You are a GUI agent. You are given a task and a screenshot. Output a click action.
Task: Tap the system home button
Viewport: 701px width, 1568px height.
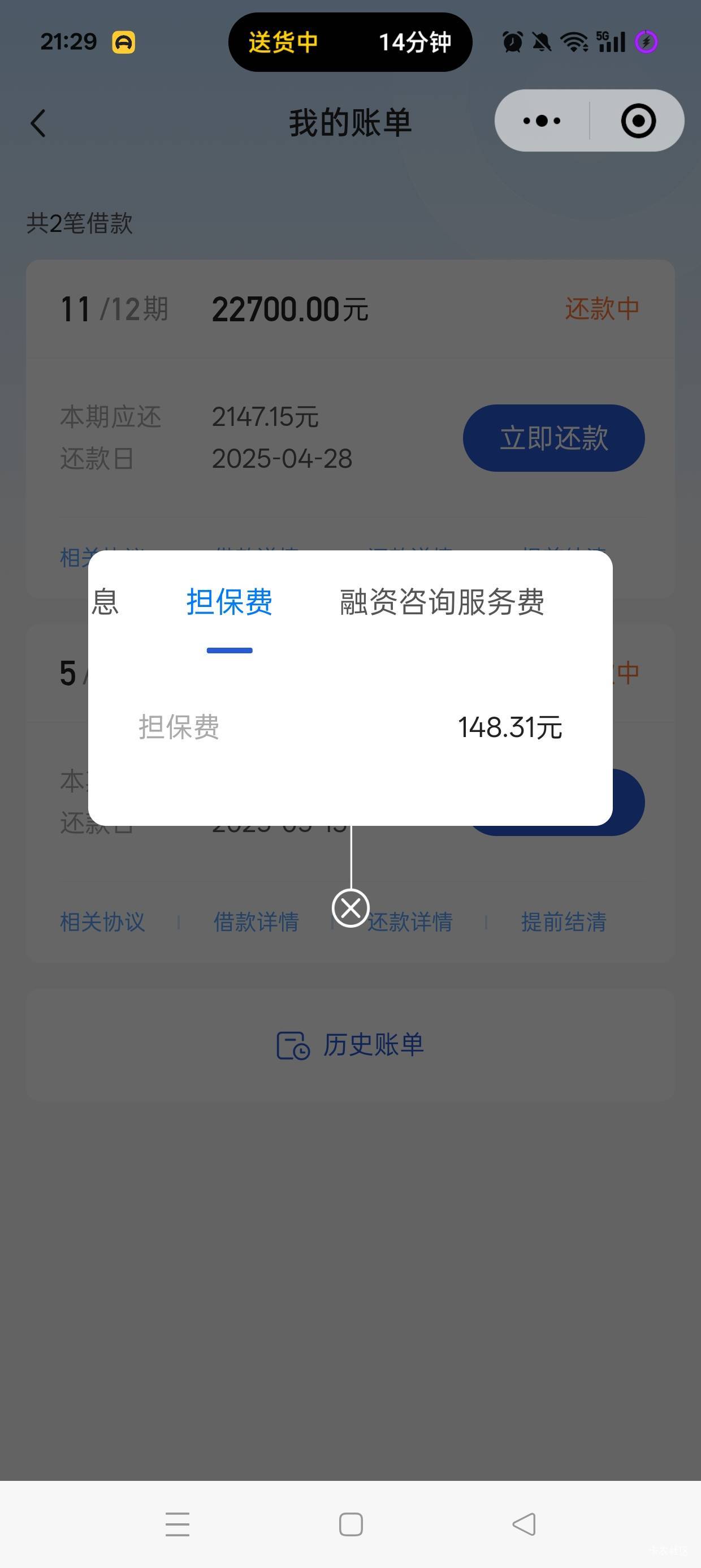pyautogui.click(x=350, y=1524)
